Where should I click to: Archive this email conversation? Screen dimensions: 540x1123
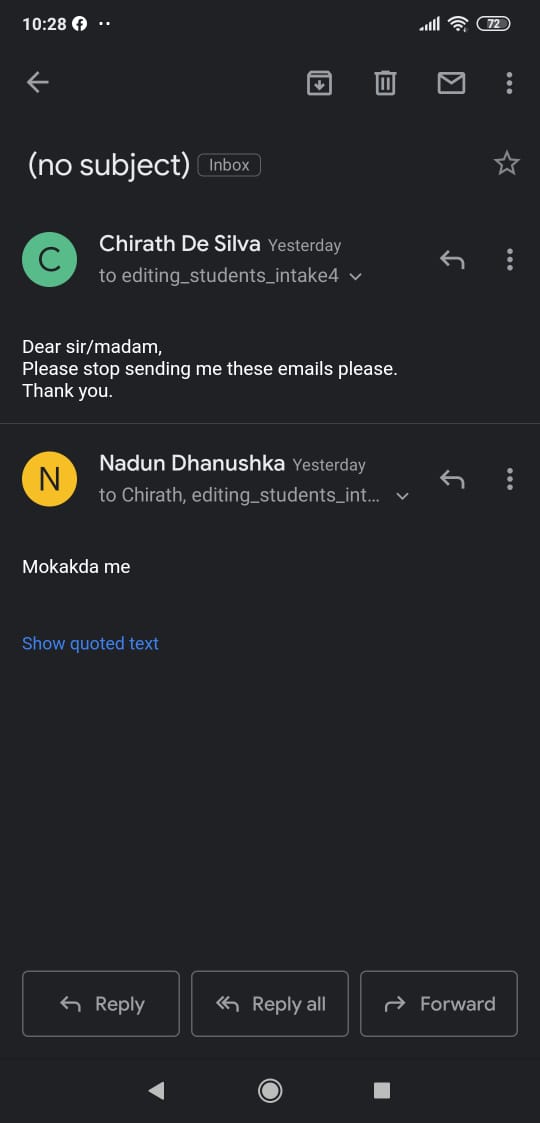[x=319, y=83]
